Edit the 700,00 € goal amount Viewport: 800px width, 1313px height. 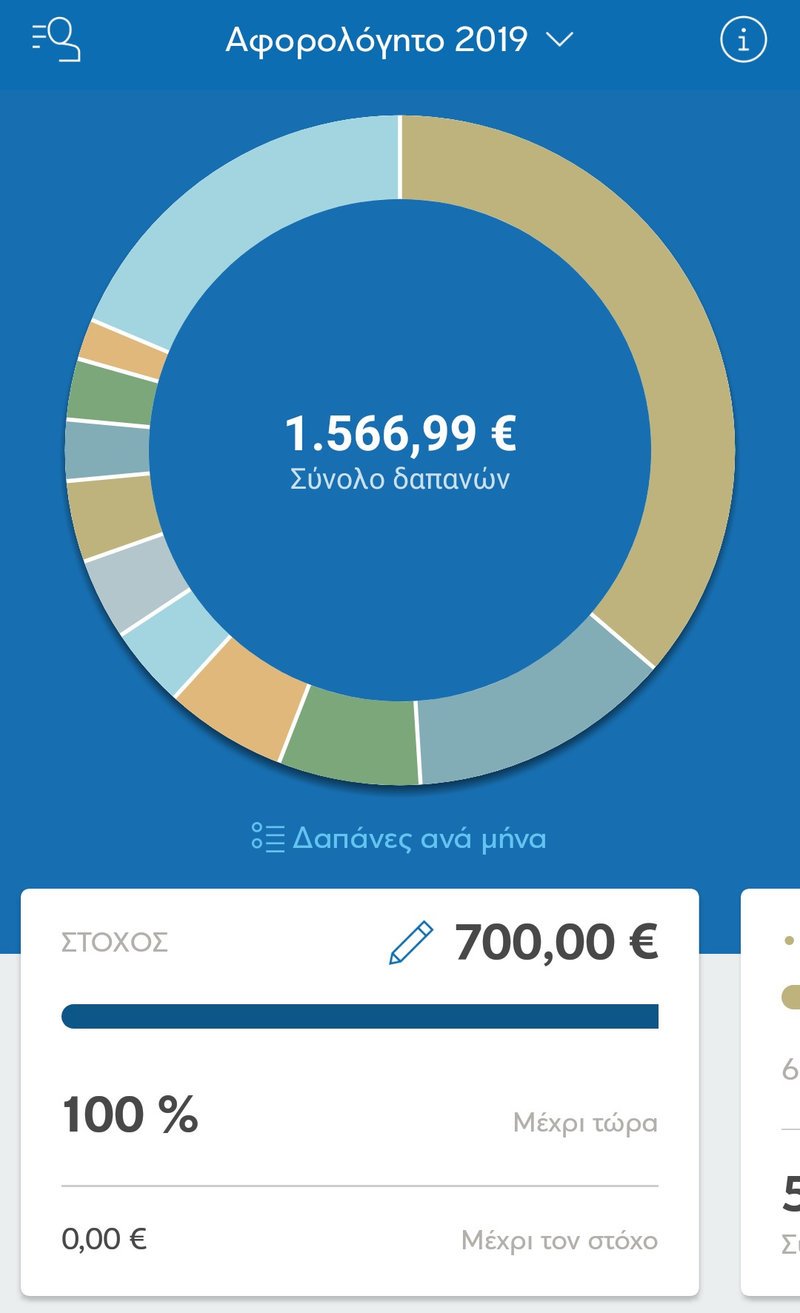[411, 943]
